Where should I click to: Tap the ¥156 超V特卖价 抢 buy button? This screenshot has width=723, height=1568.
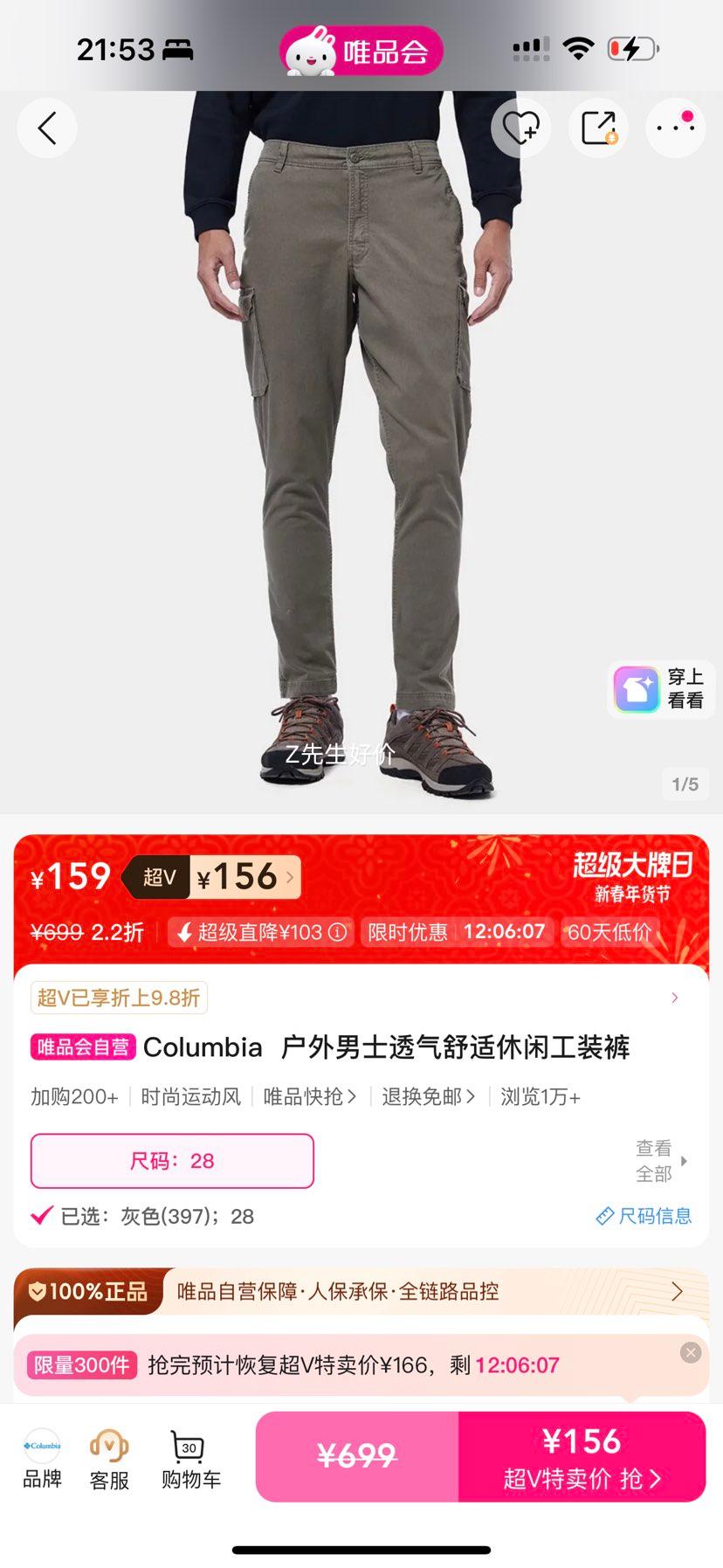pos(582,1455)
